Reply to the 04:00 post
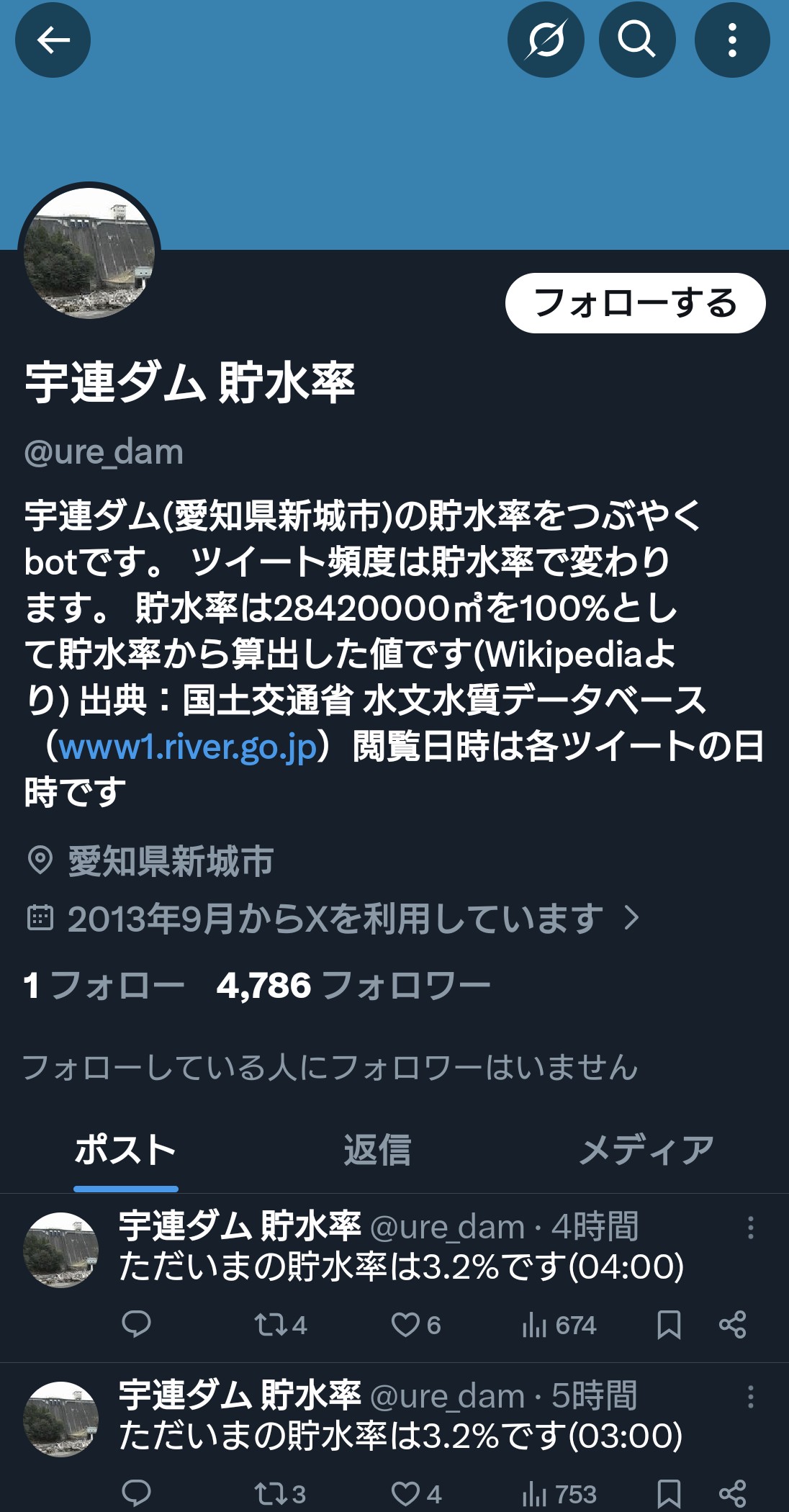This screenshot has height=1512, width=789. coord(136,1324)
